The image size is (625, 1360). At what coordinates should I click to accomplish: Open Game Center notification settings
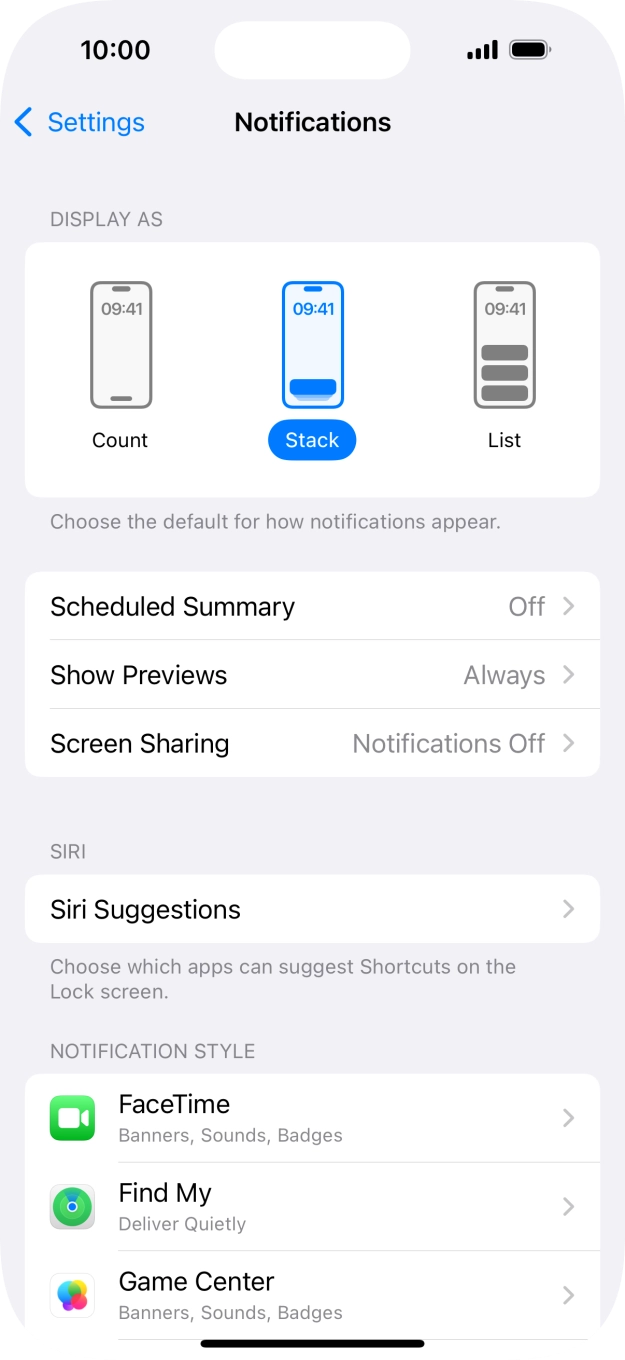pyautogui.click(x=312, y=1295)
